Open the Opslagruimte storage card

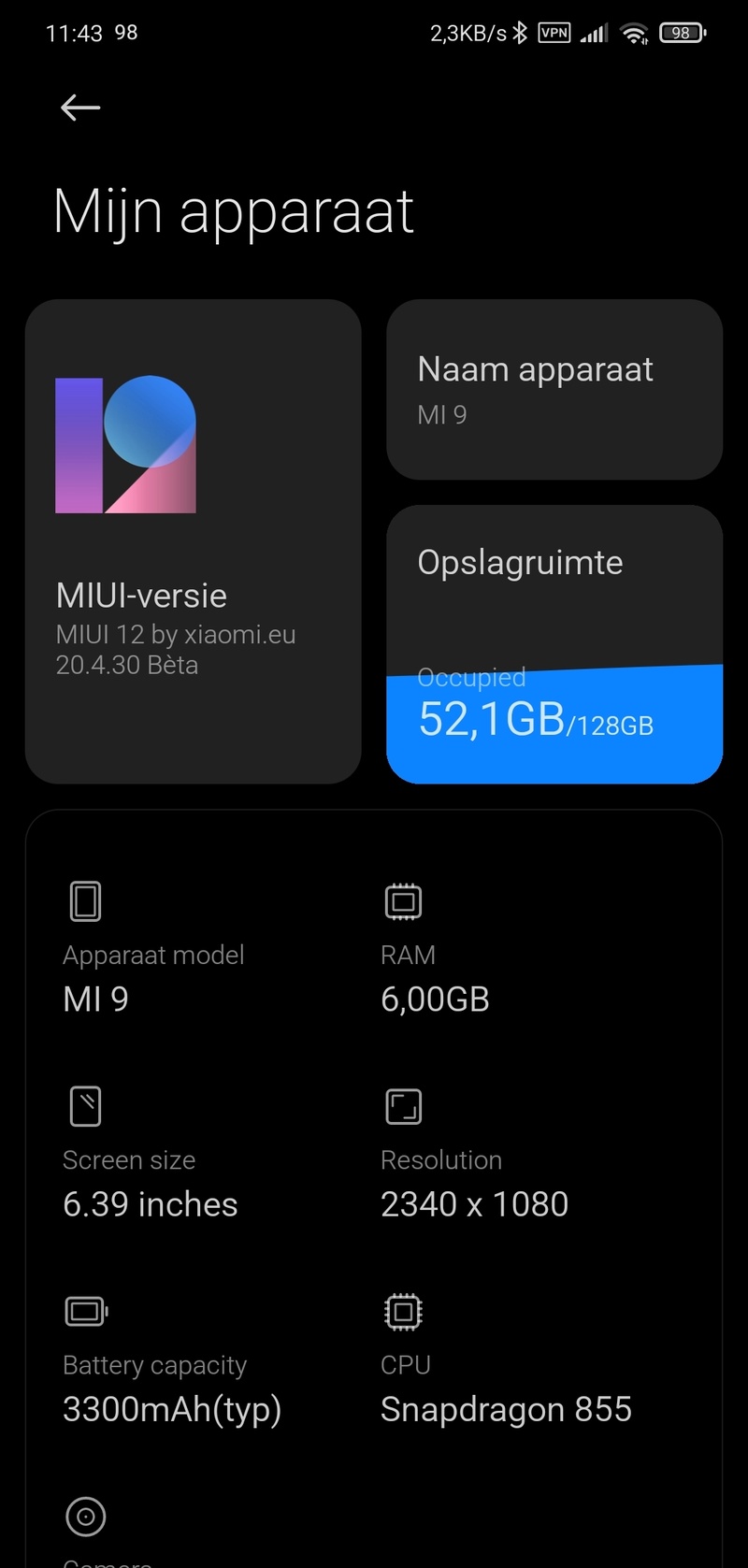point(554,643)
